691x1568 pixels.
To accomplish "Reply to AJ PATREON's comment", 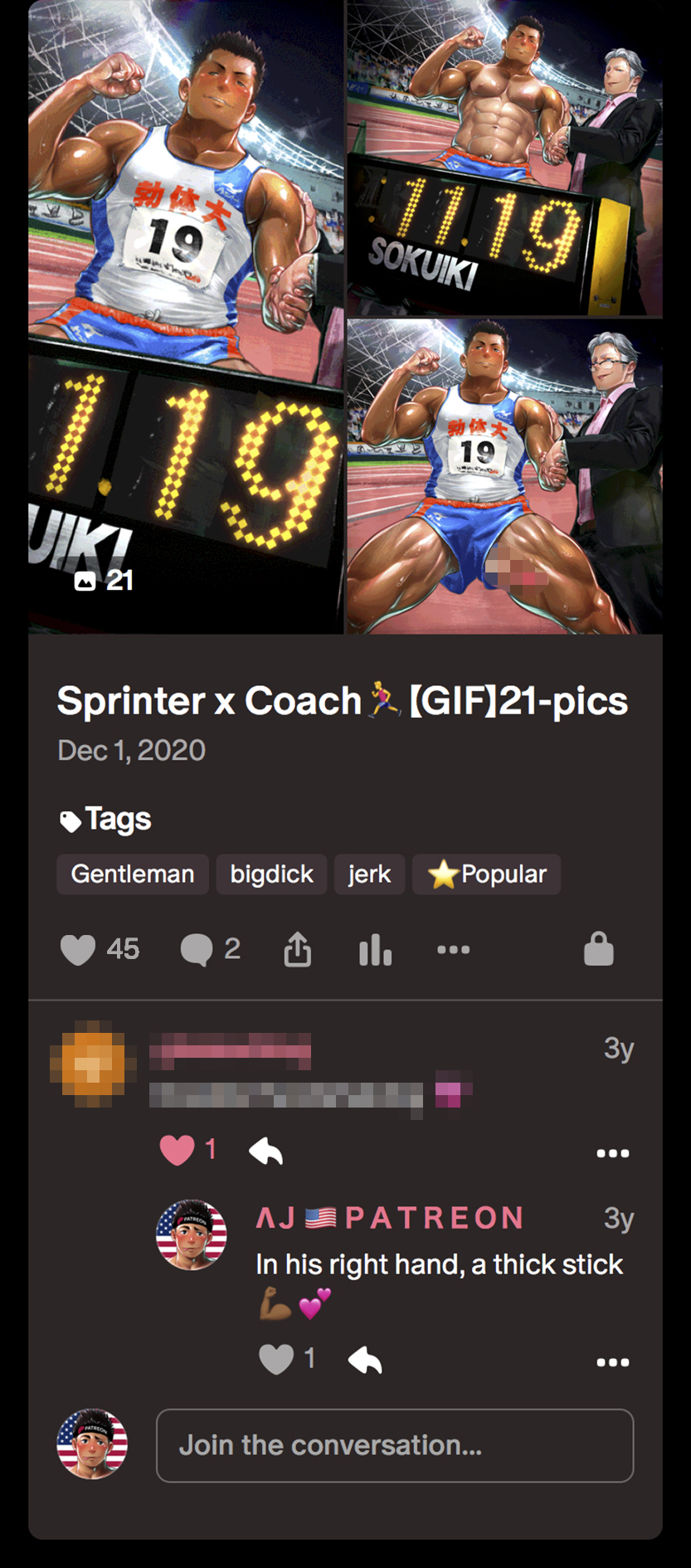I will pyautogui.click(x=365, y=1360).
